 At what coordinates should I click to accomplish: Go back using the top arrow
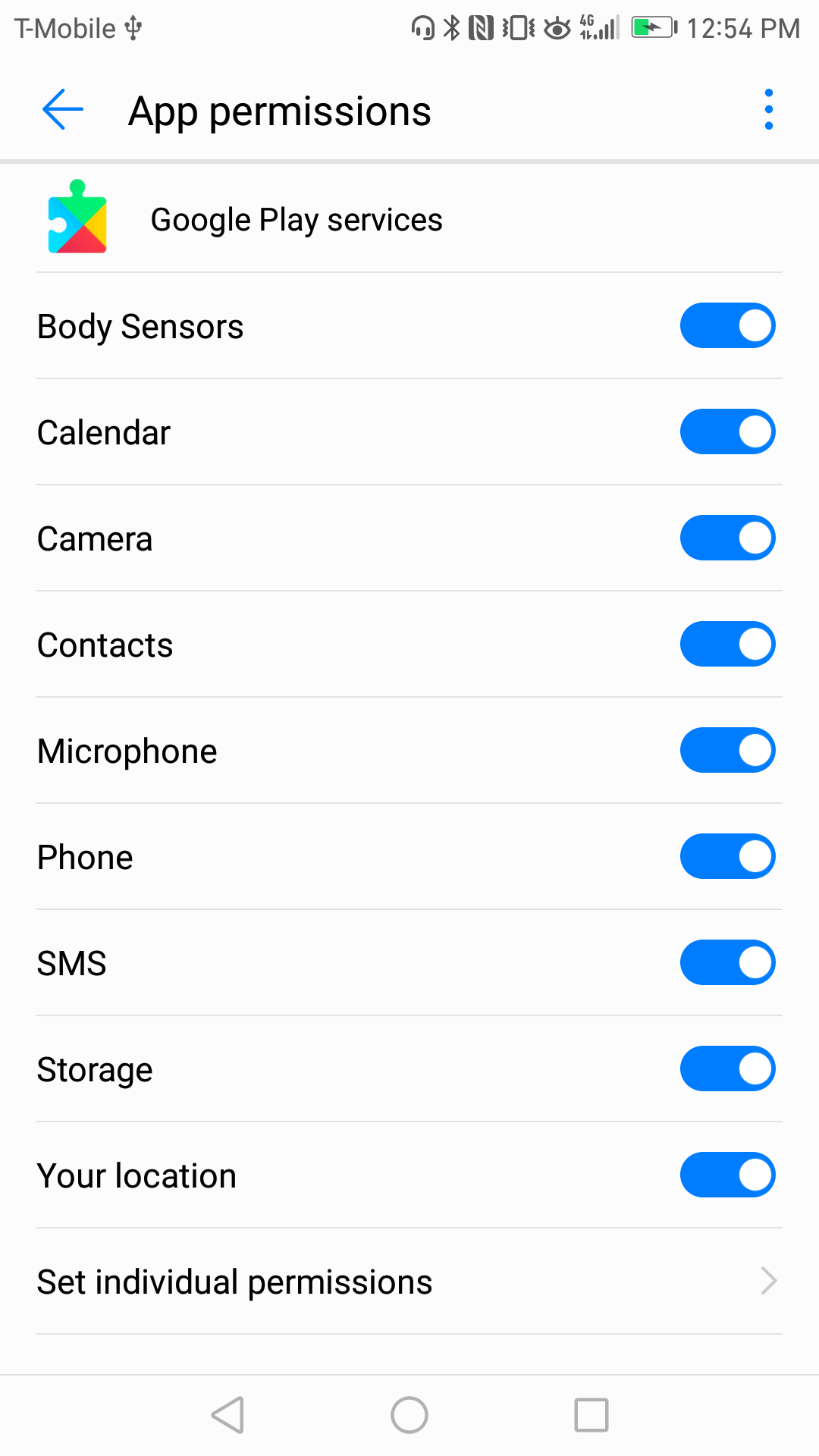coord(63,110)
